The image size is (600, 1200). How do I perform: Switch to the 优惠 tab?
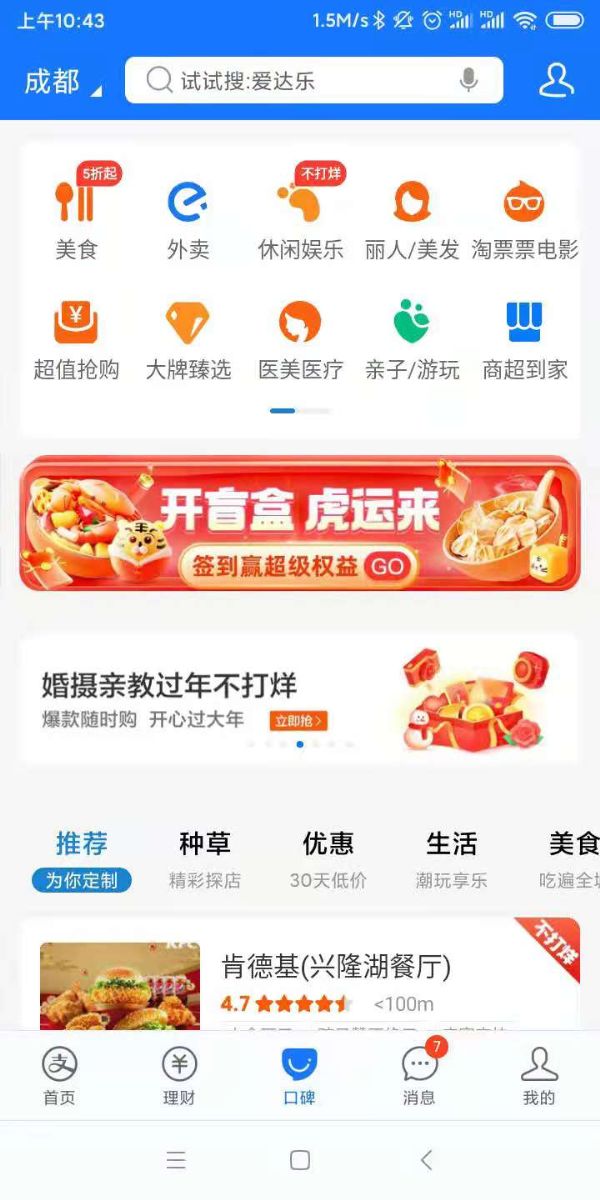click(x=328, y=858)
